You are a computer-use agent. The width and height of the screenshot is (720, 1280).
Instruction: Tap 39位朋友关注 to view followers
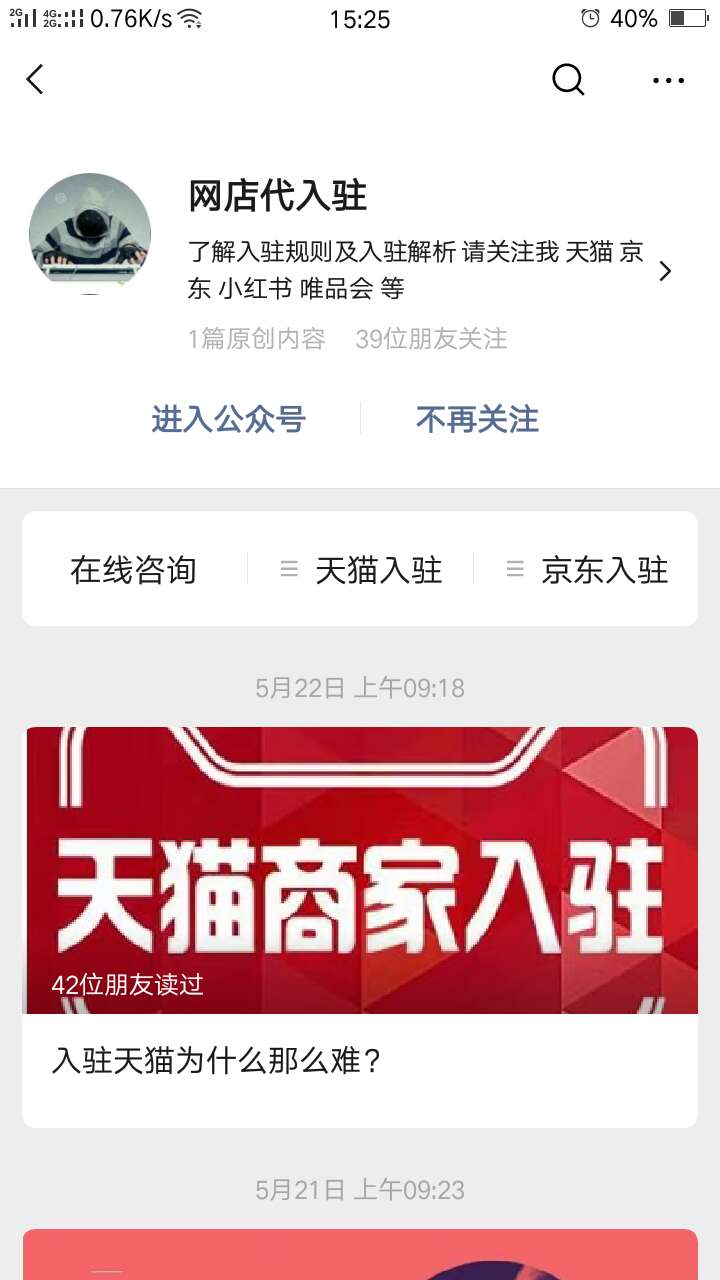pos(433,339)
